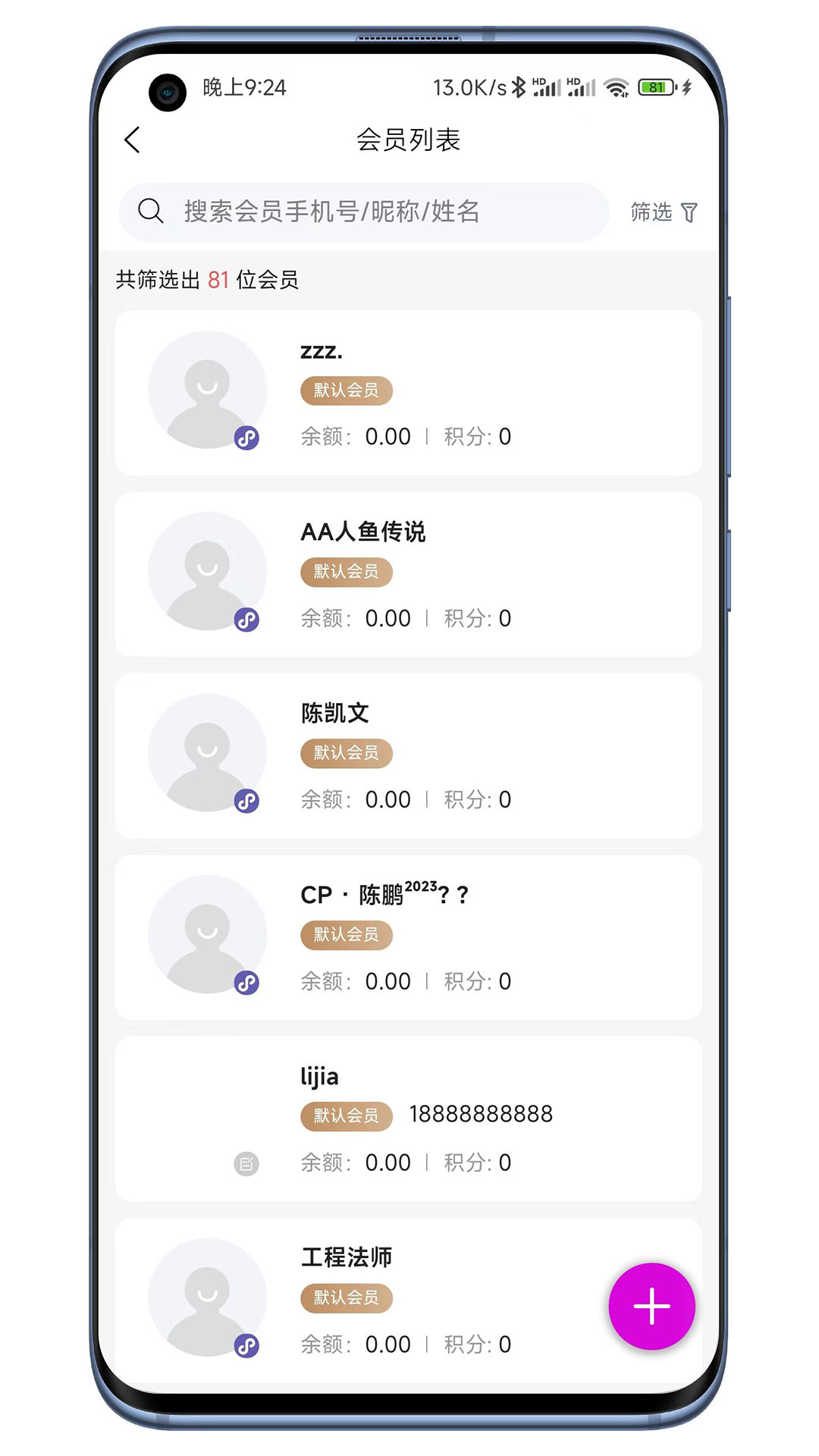Tap the back arrow to leave member list
Screen dimensions: 819x1456
tap(132, 140)
